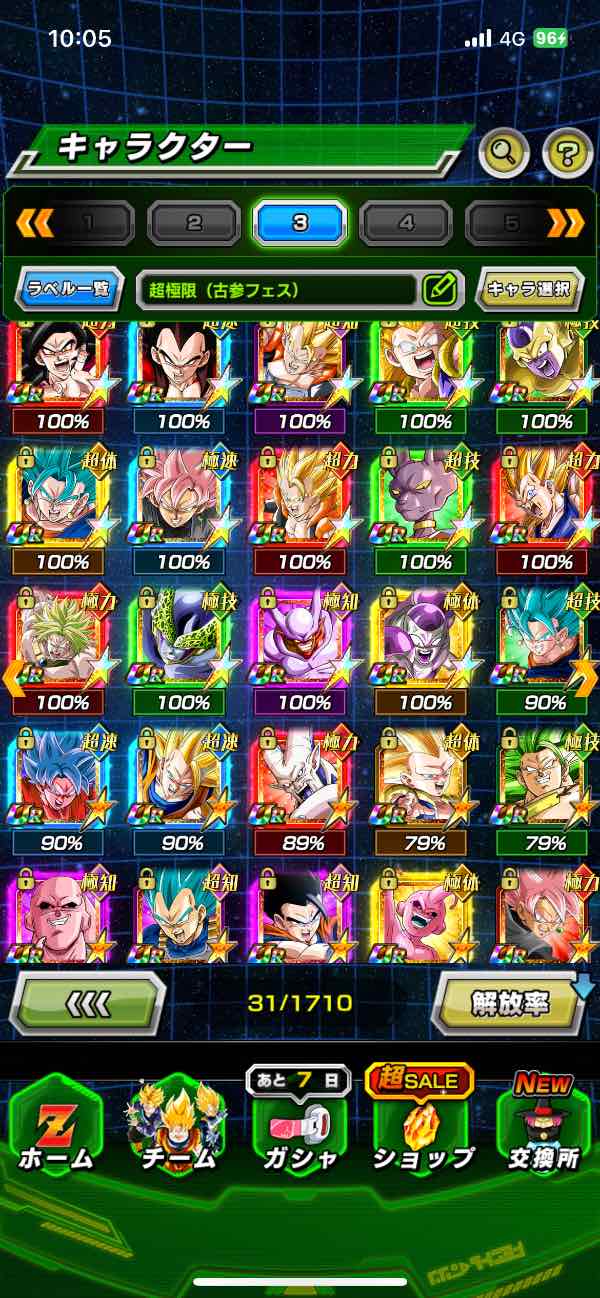Switch to the チーム tab
Image resolution: width=600 pixels, height=1298 pixels.
coord(177,1125)
